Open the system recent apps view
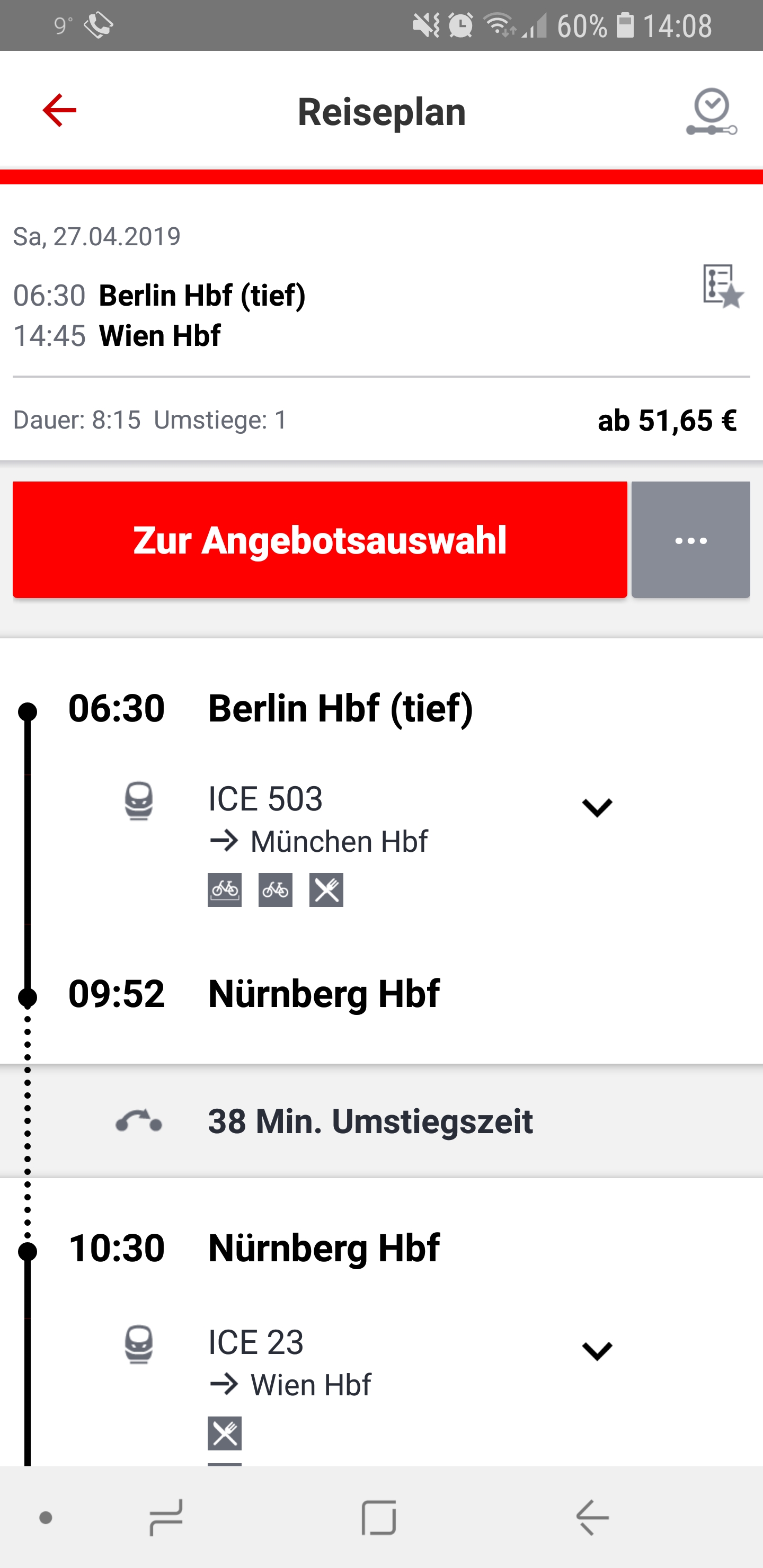 click(x=166, y=1518)
